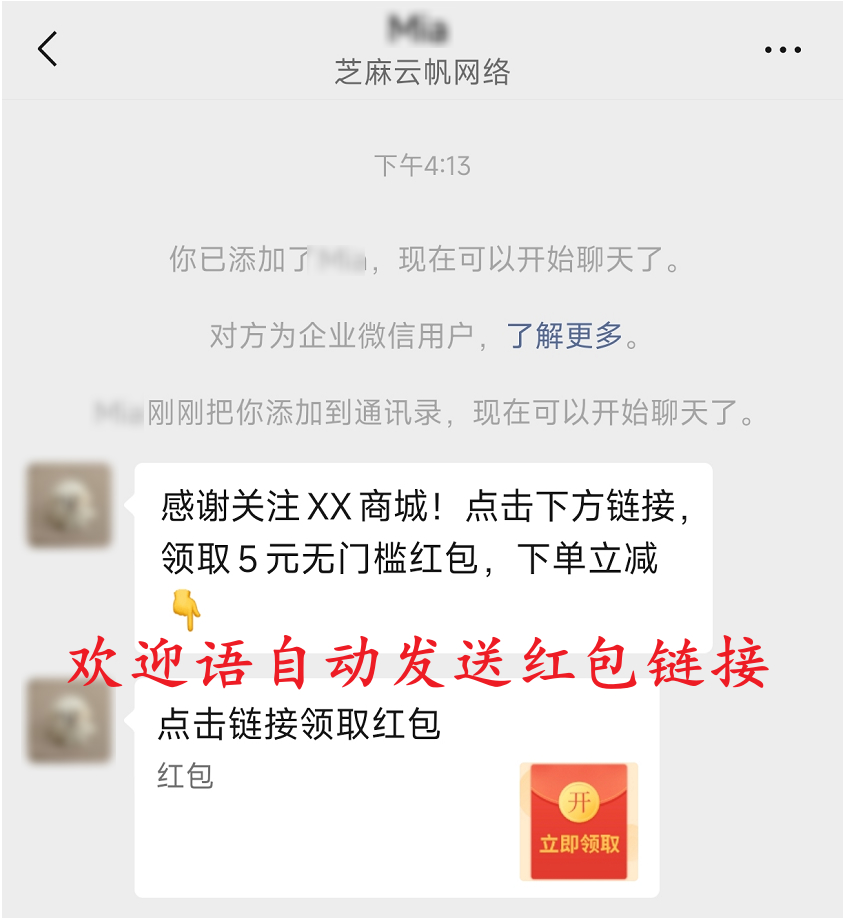
Task: Click Mia's avatar next to the welcome message
Action: pyautogui.click(x=69, y=505)
